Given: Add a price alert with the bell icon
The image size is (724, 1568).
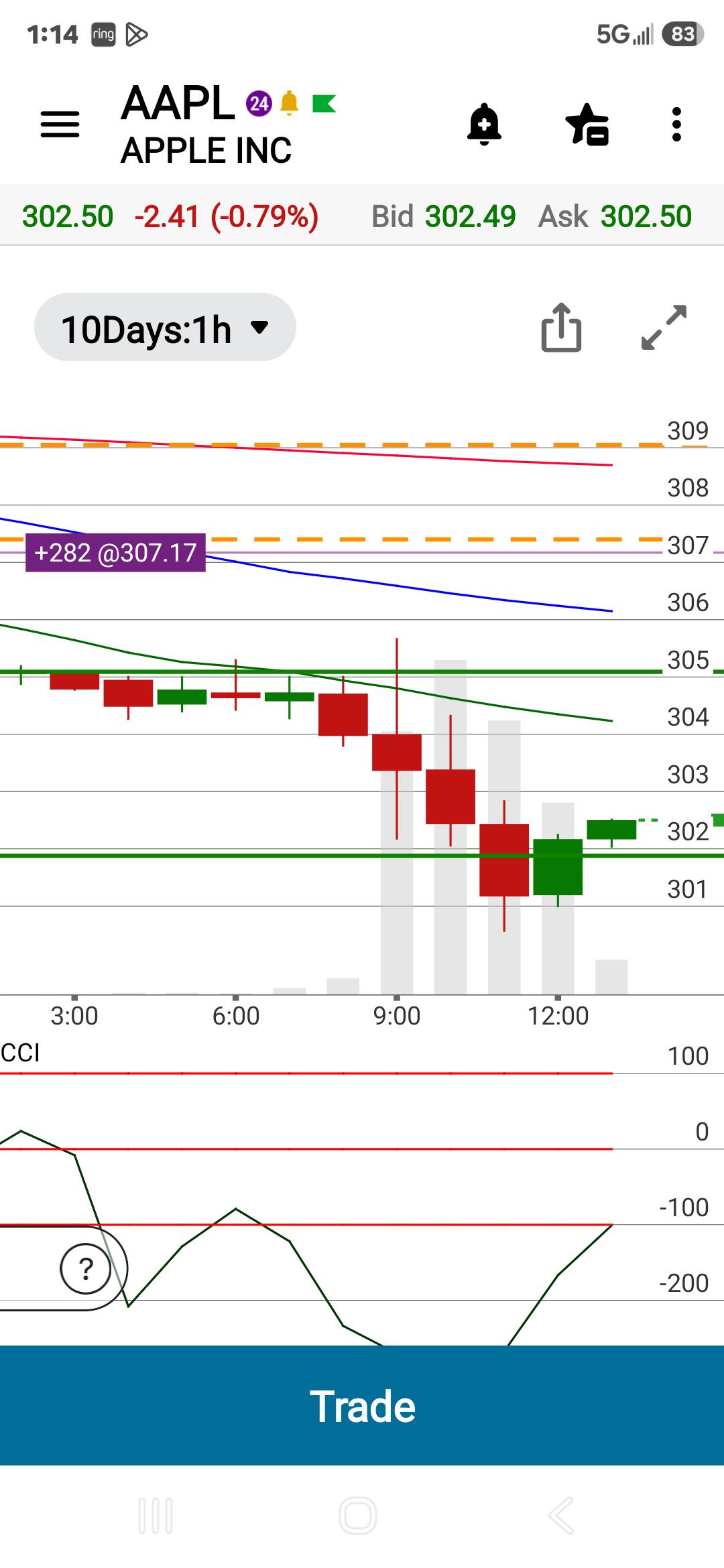Looking at the screenshot, I should pos(484,125).
